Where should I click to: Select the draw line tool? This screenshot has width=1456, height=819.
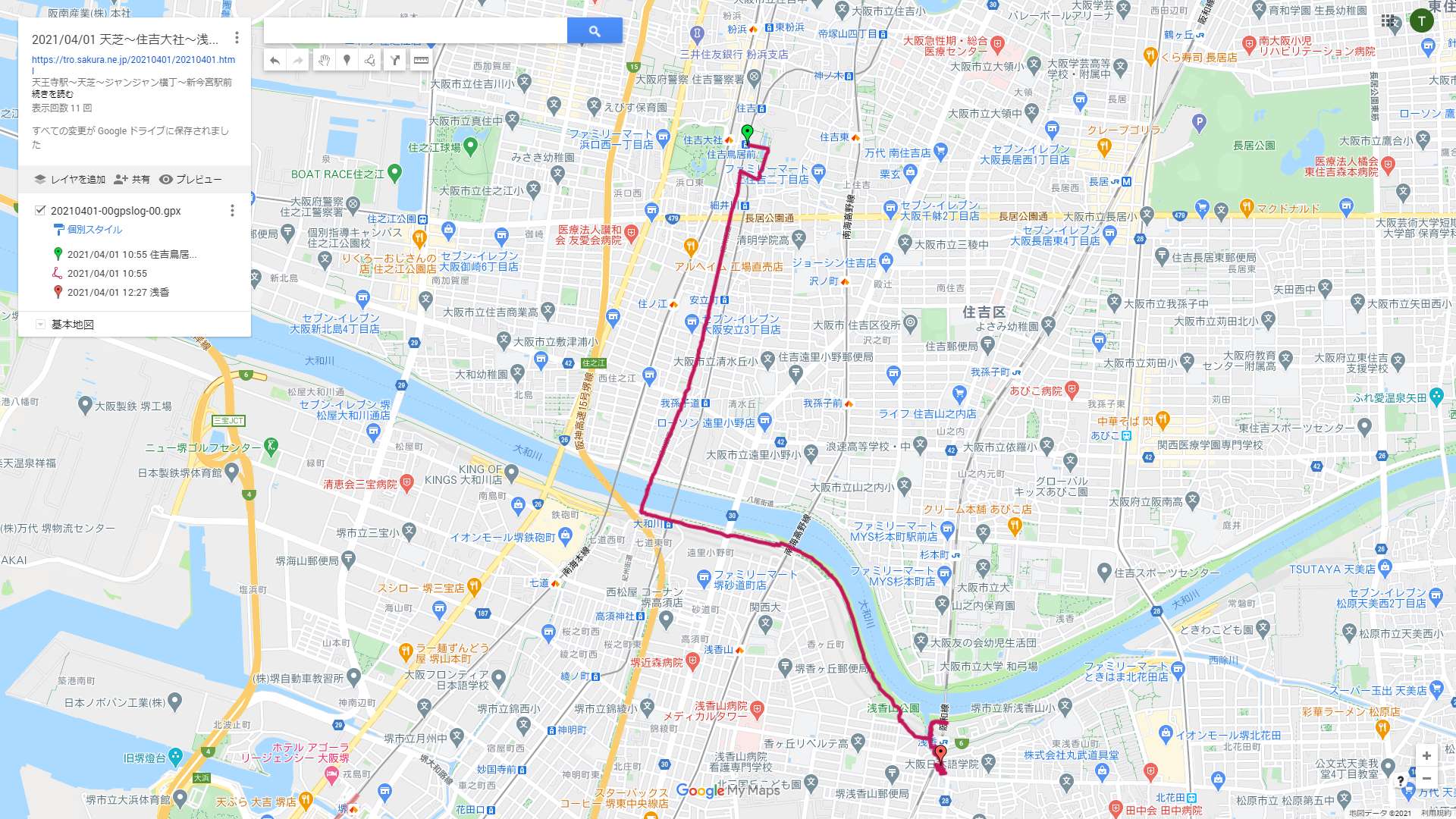[370, 61]
